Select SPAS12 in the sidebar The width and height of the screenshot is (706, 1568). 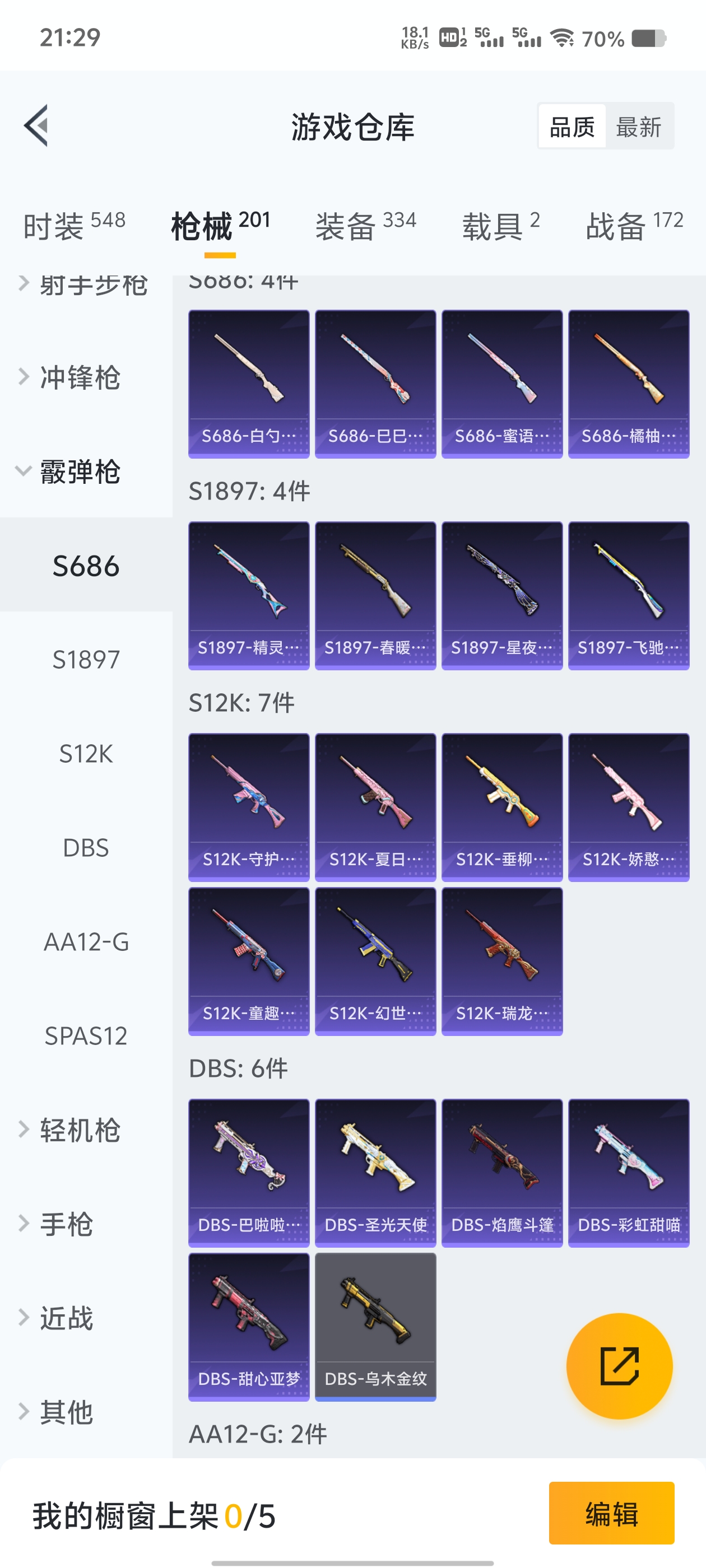point(86,1036)
